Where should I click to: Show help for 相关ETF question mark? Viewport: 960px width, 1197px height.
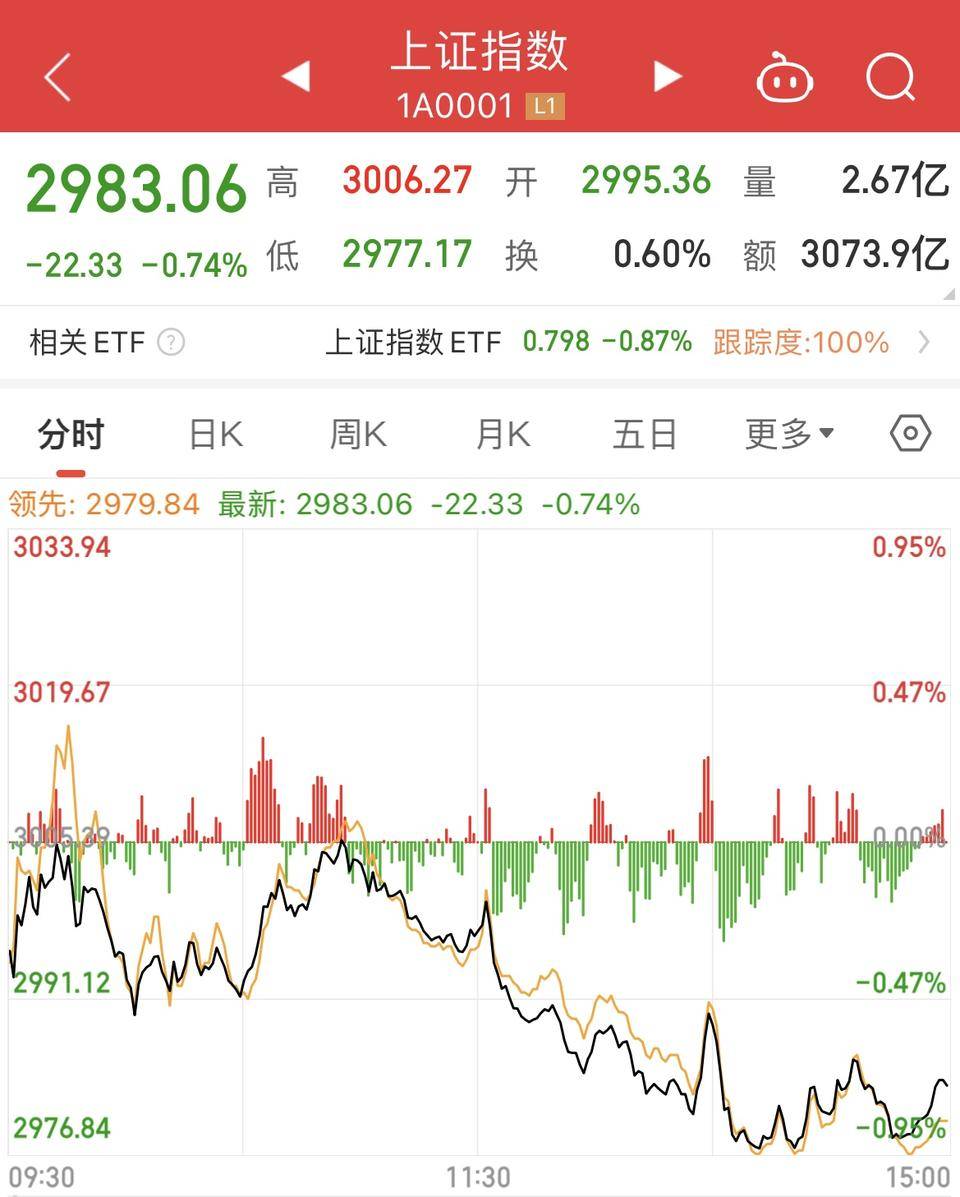tap(171, 343)
